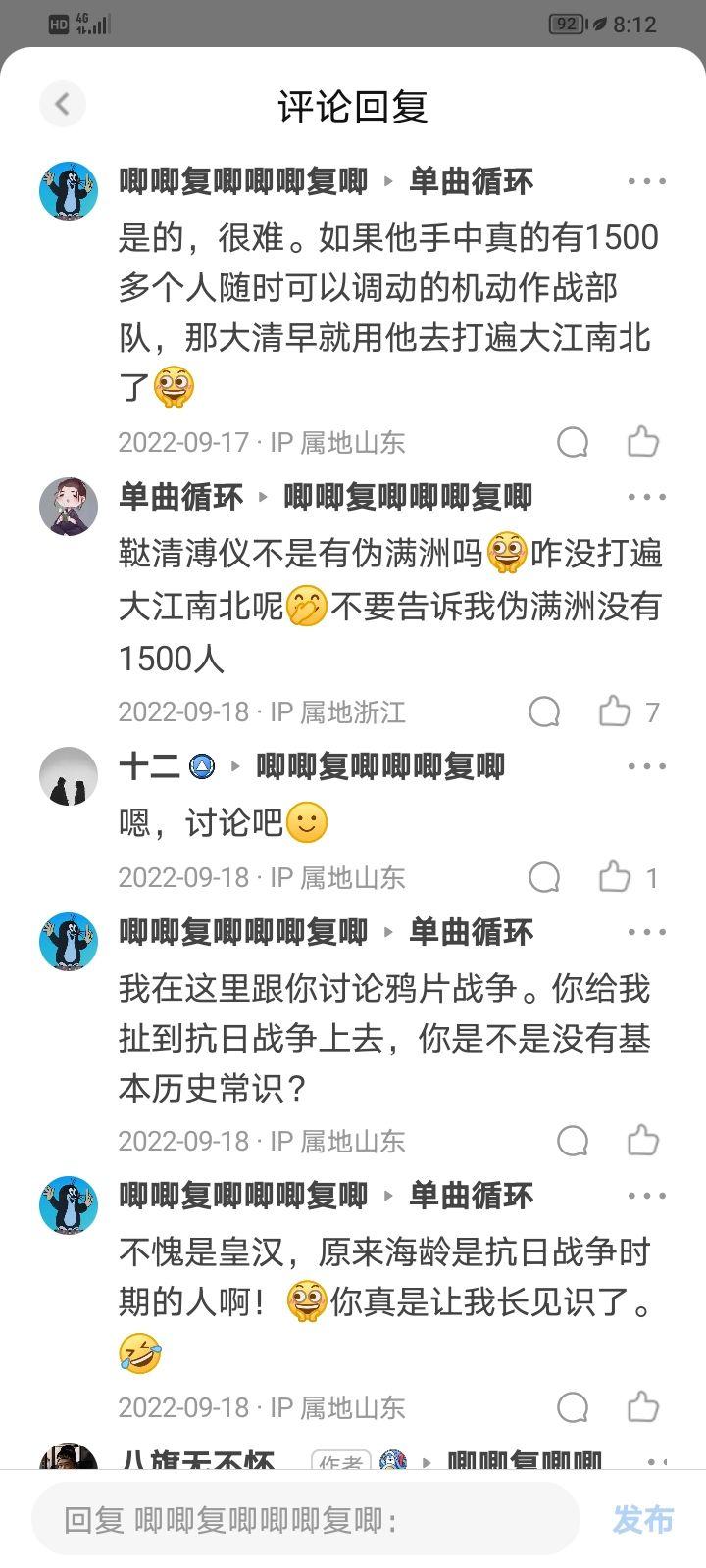Reply to the comment about 1500多个人机动作战部队

coord(573,442)
